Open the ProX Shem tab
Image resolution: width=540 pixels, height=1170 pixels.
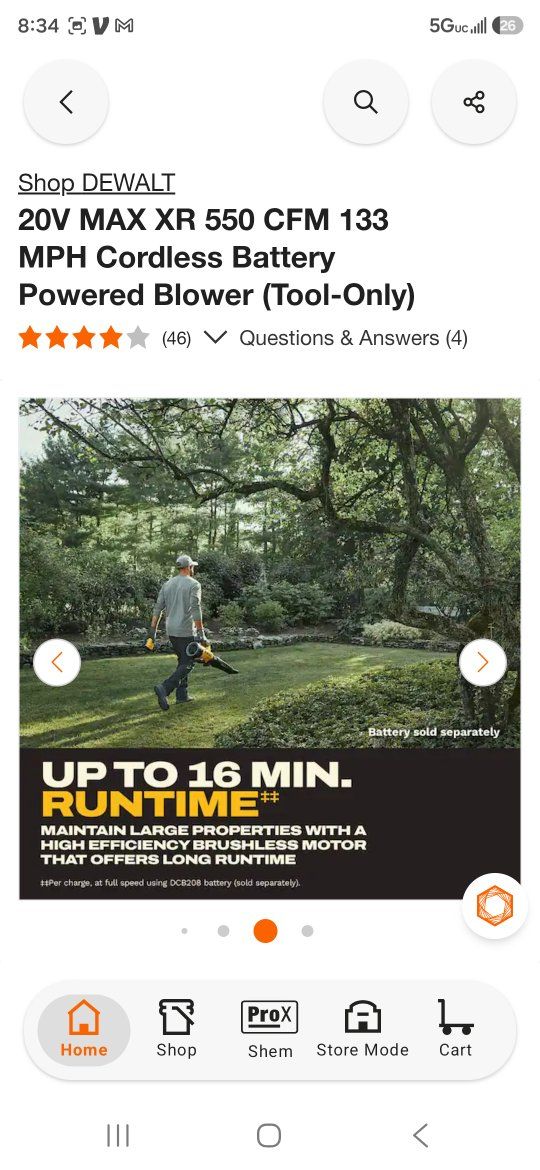point(270,1029)
